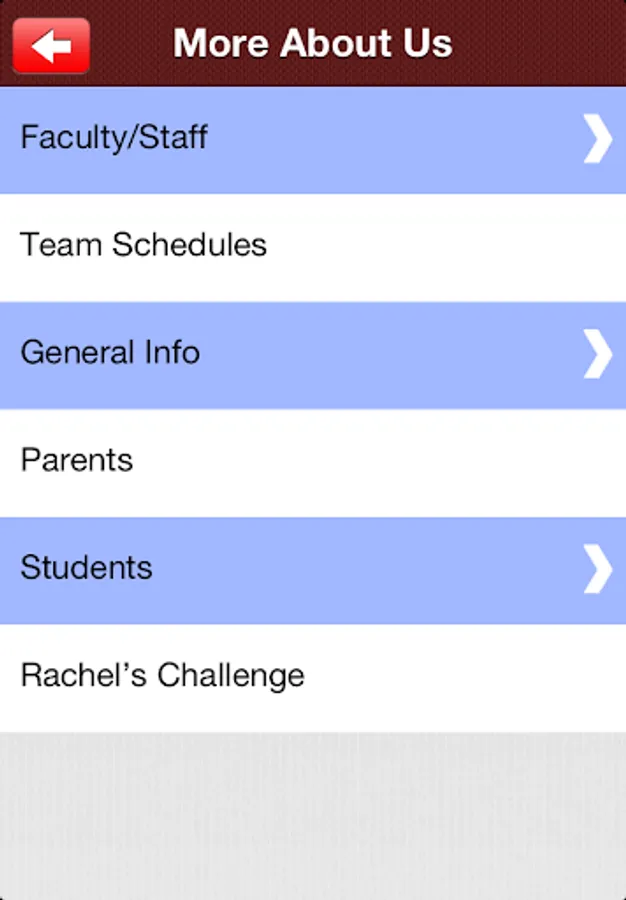This screenshot has height=900, width=626.
Task: Go back using the red arrow button
Action: tap(51, 45)
